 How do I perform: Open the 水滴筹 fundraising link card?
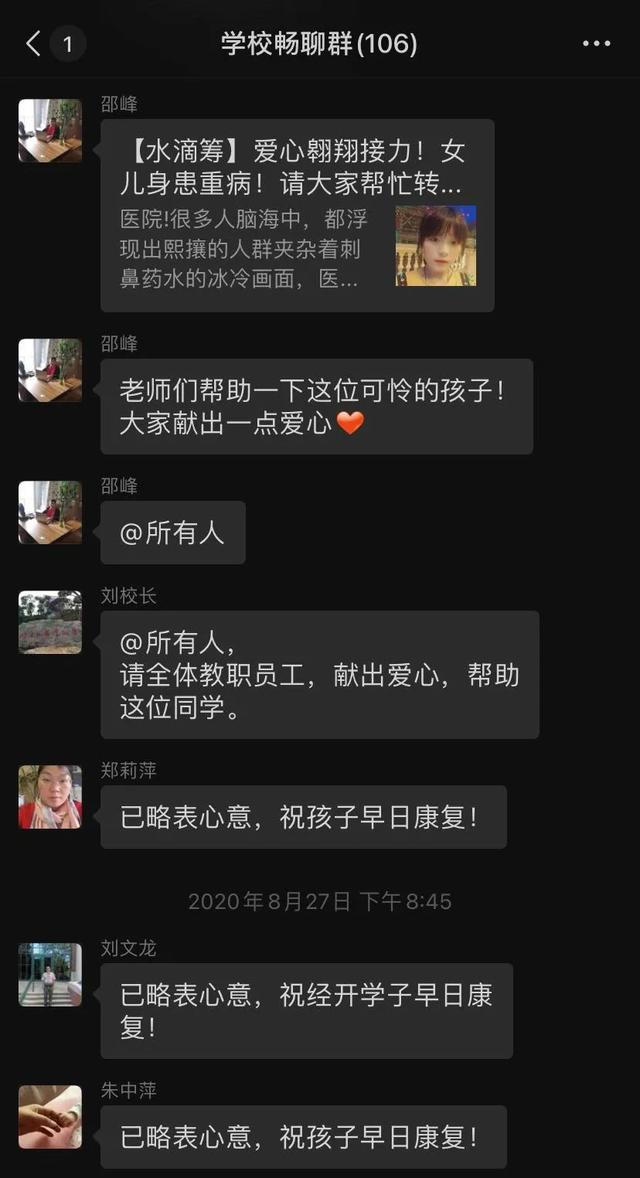[297, 215]
